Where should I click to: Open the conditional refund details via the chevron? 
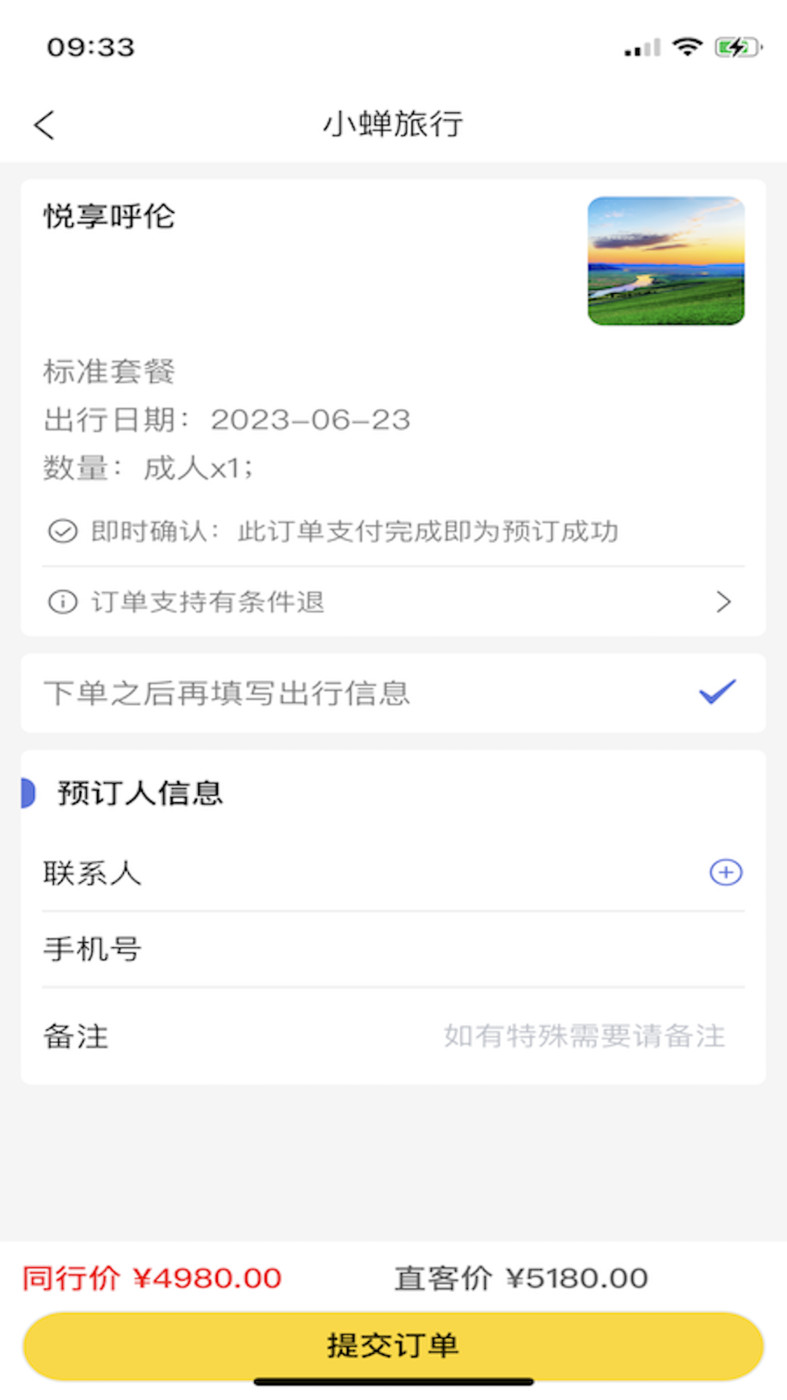click(723, 601)
